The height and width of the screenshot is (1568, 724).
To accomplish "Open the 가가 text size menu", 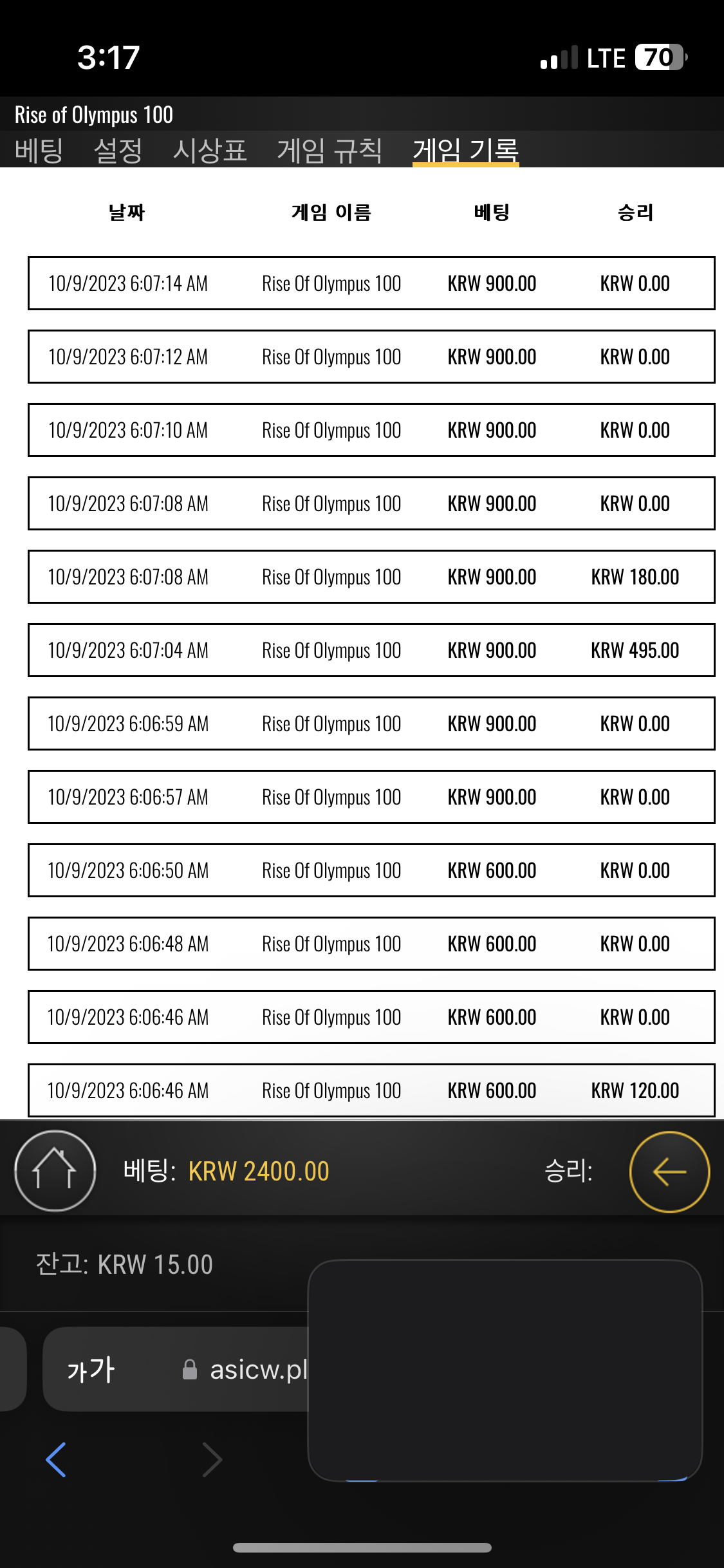I will pos(91,1369).
